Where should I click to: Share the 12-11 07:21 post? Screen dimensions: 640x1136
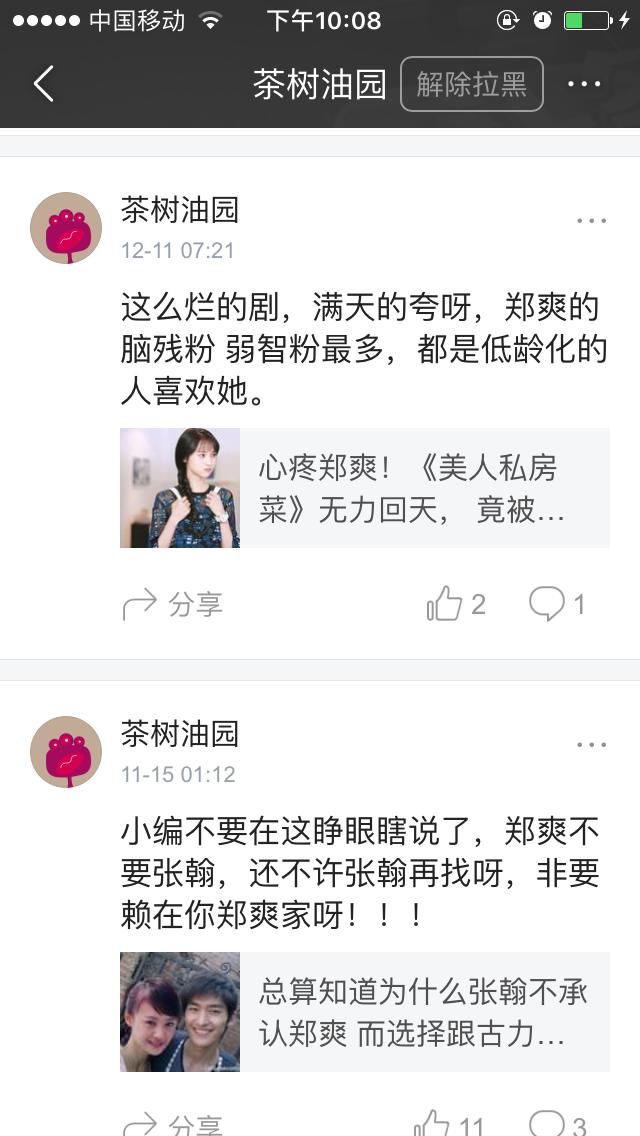[x=172, y=604]
